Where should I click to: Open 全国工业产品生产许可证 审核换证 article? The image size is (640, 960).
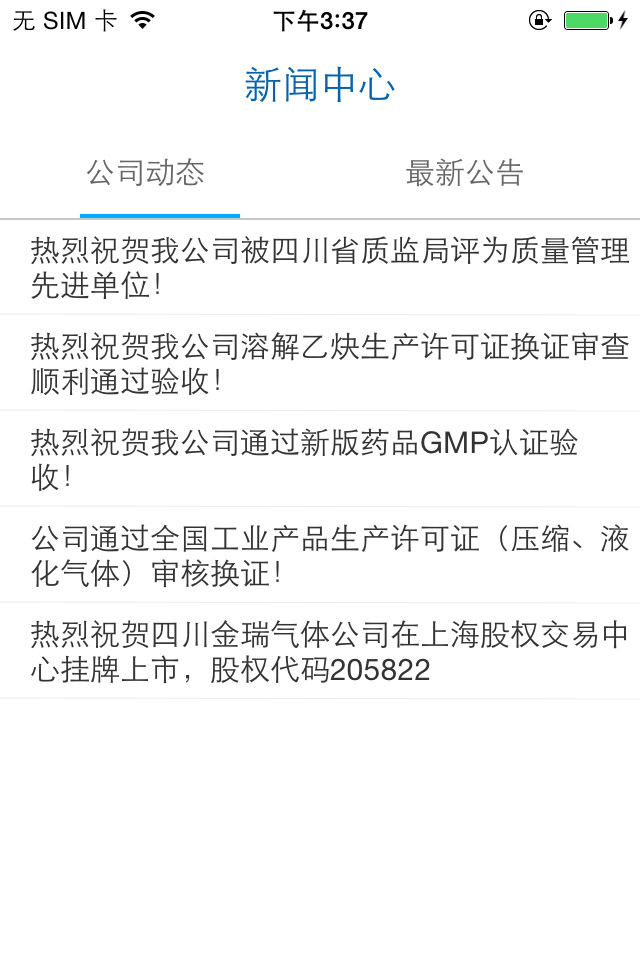320,555
